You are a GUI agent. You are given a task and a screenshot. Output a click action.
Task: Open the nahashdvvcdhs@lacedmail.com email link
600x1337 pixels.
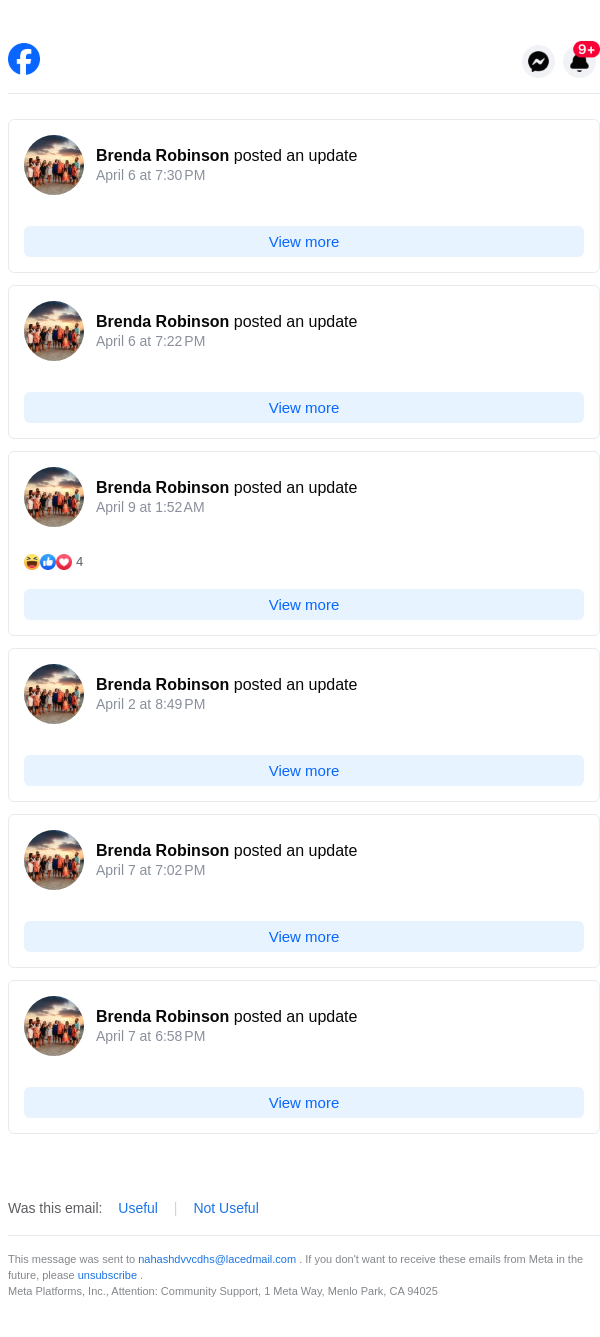point(217,1259)
